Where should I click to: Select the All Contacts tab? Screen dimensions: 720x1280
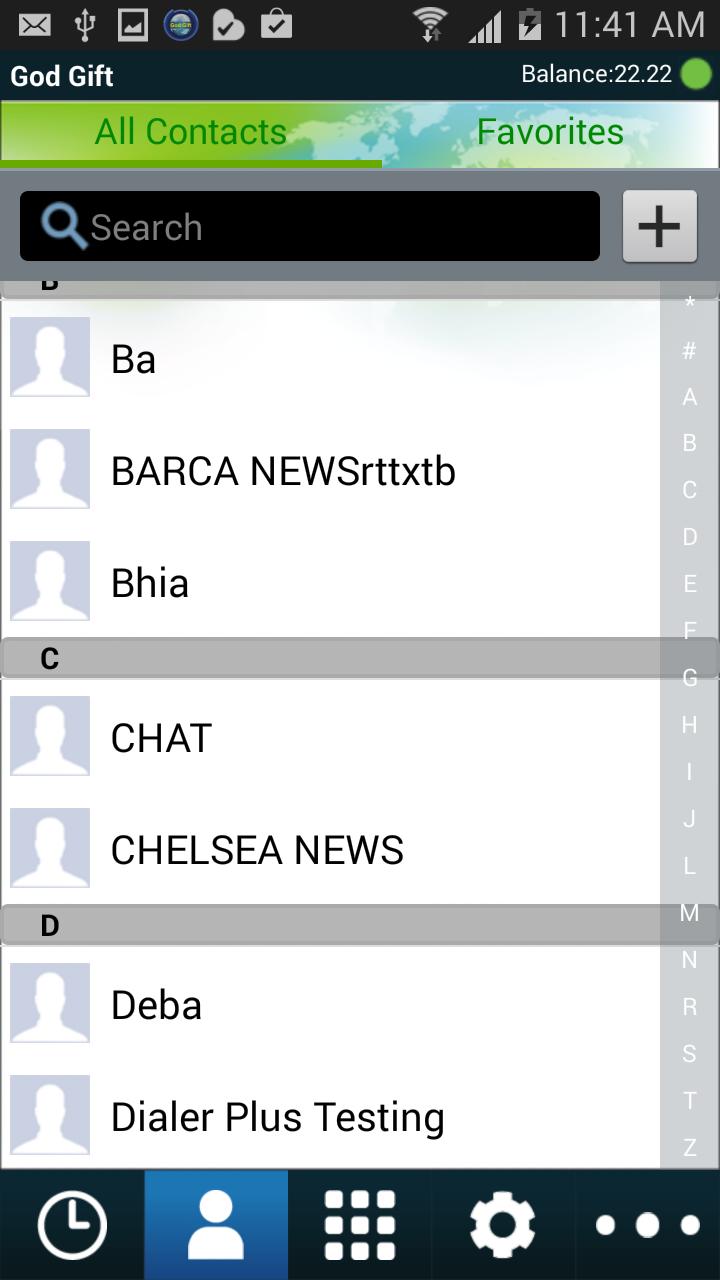190,132
